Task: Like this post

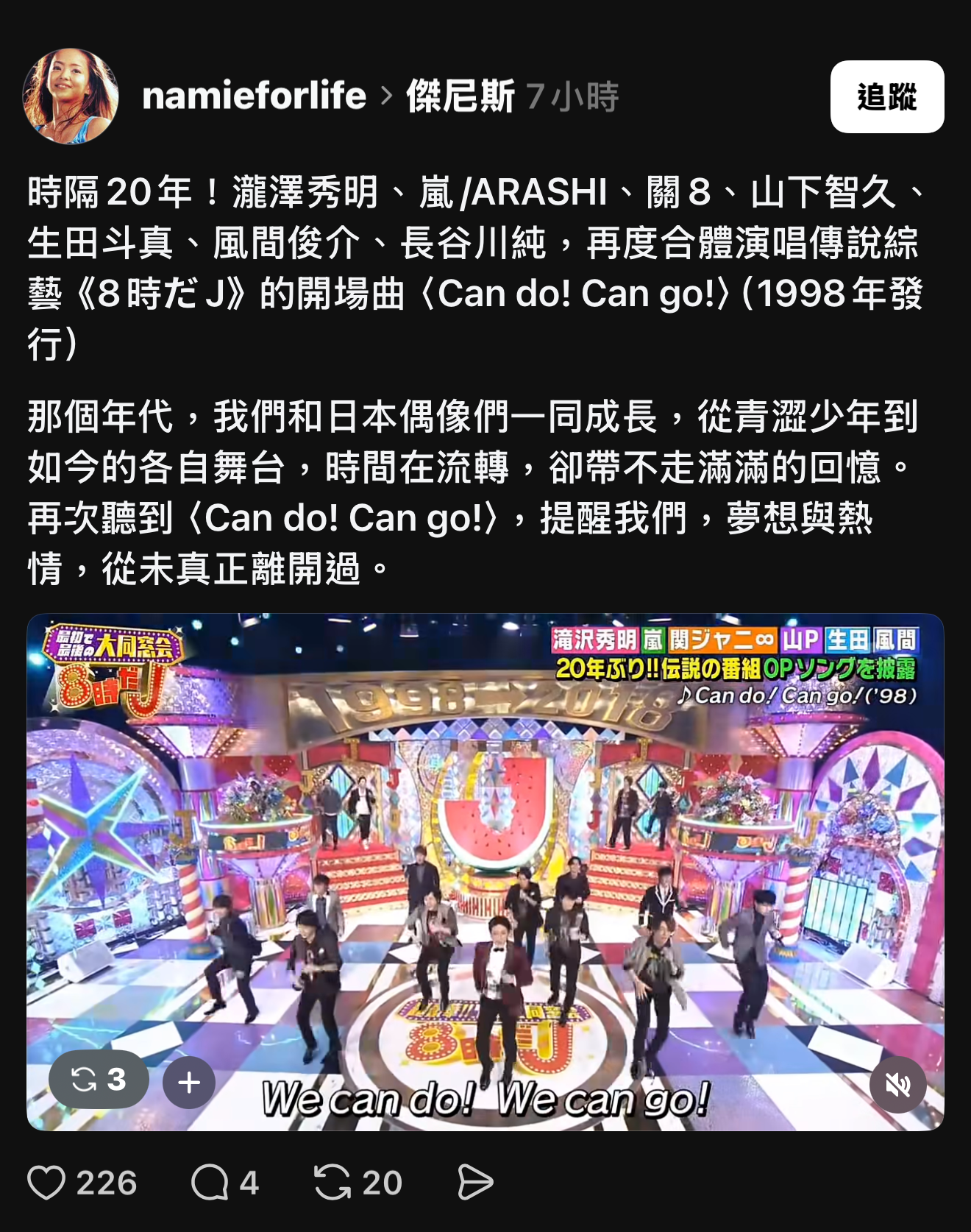Action: tap(46, 1183)
